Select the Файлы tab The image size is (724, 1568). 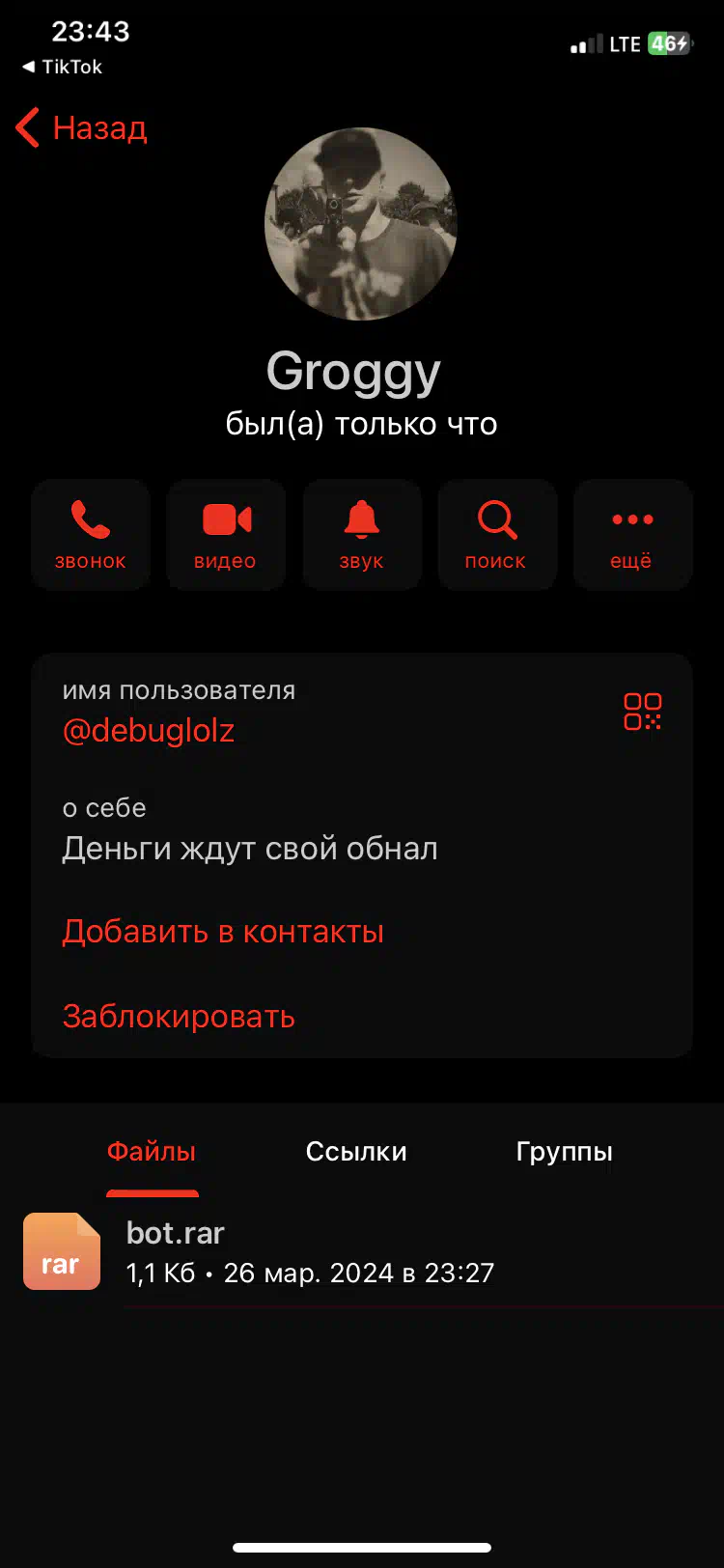click(x=152, y=1151)
